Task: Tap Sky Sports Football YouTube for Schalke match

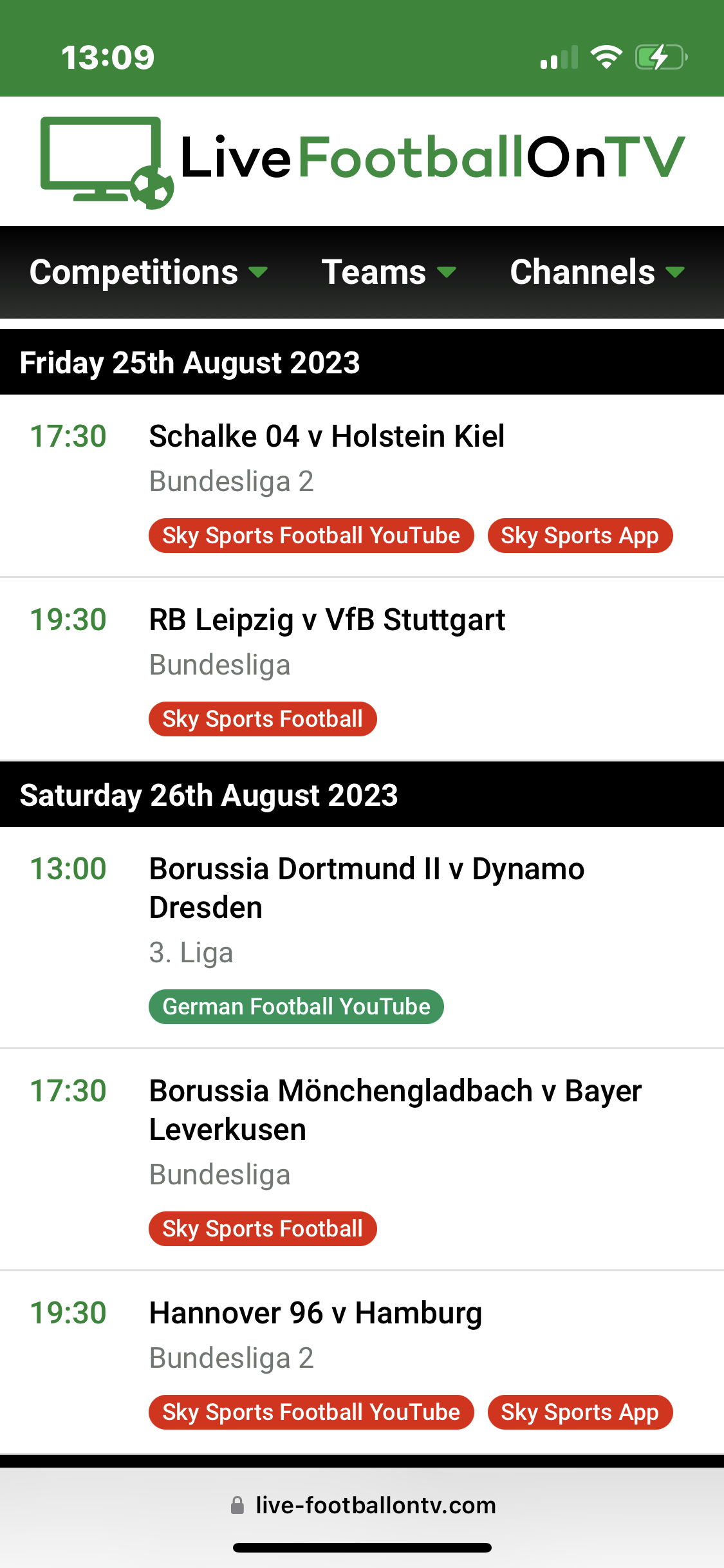Action: 311,536
